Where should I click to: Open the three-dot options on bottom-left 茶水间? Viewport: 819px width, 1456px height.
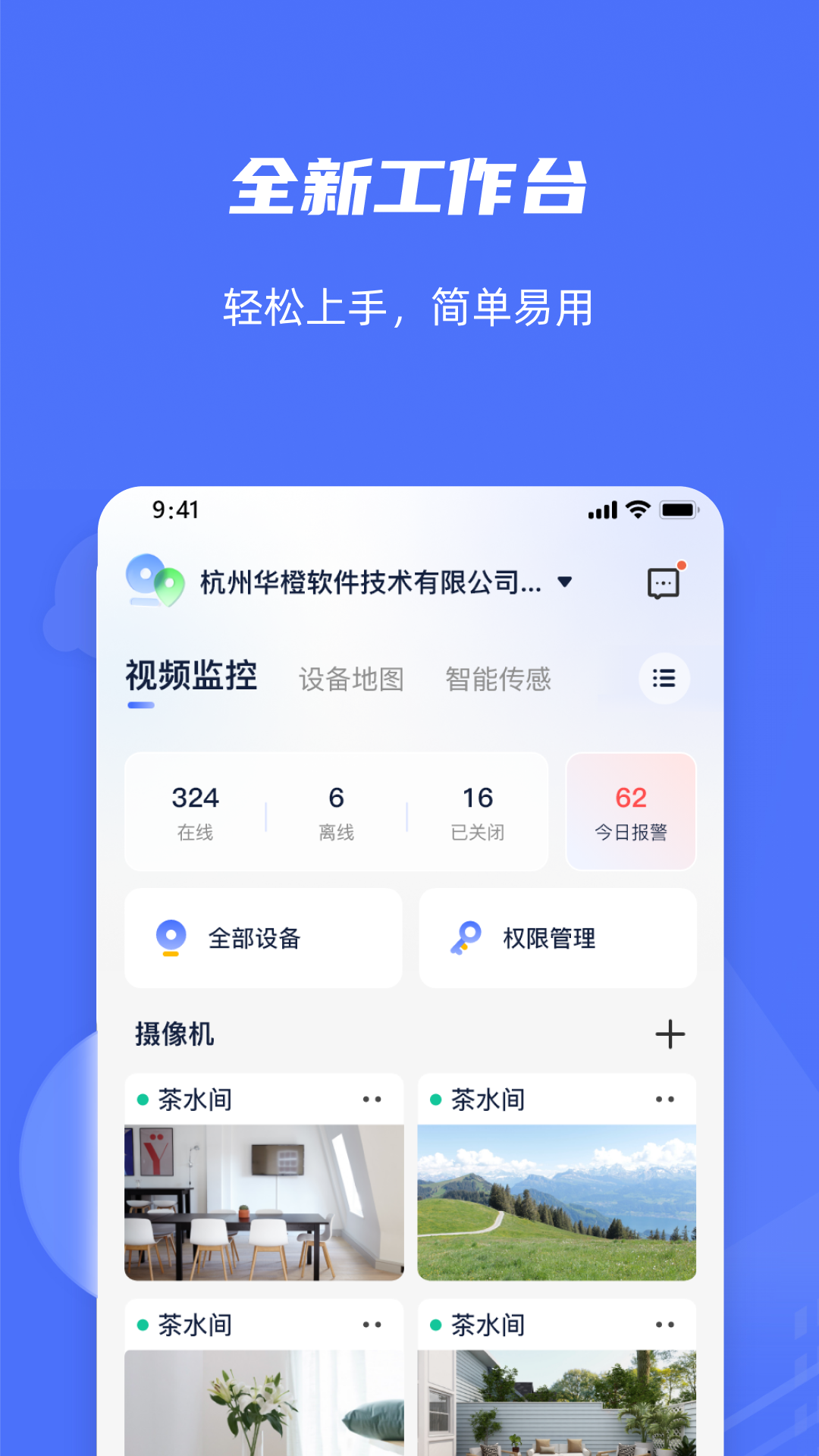371,1325
